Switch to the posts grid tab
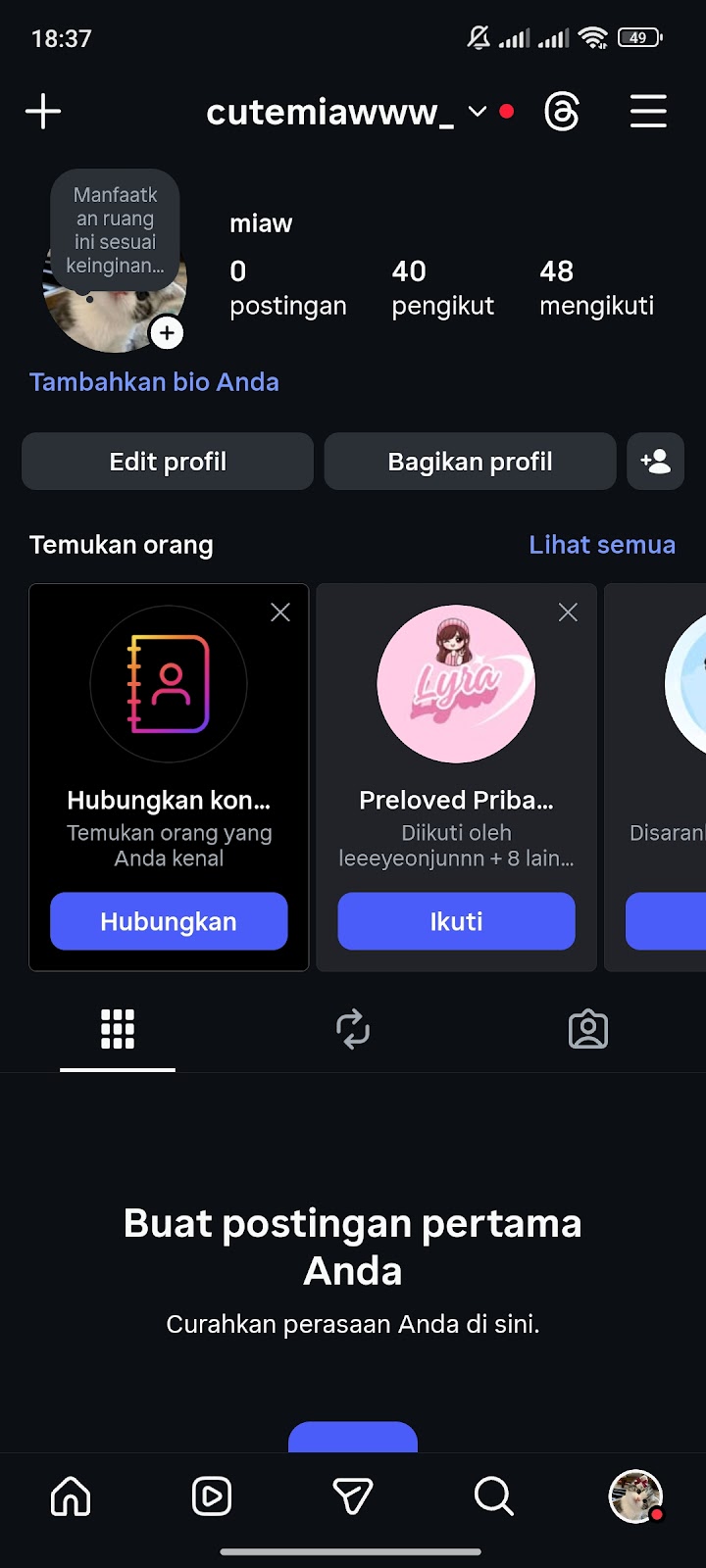The height and width of the screenshot is (1568, 706). tap(118, 1029)
